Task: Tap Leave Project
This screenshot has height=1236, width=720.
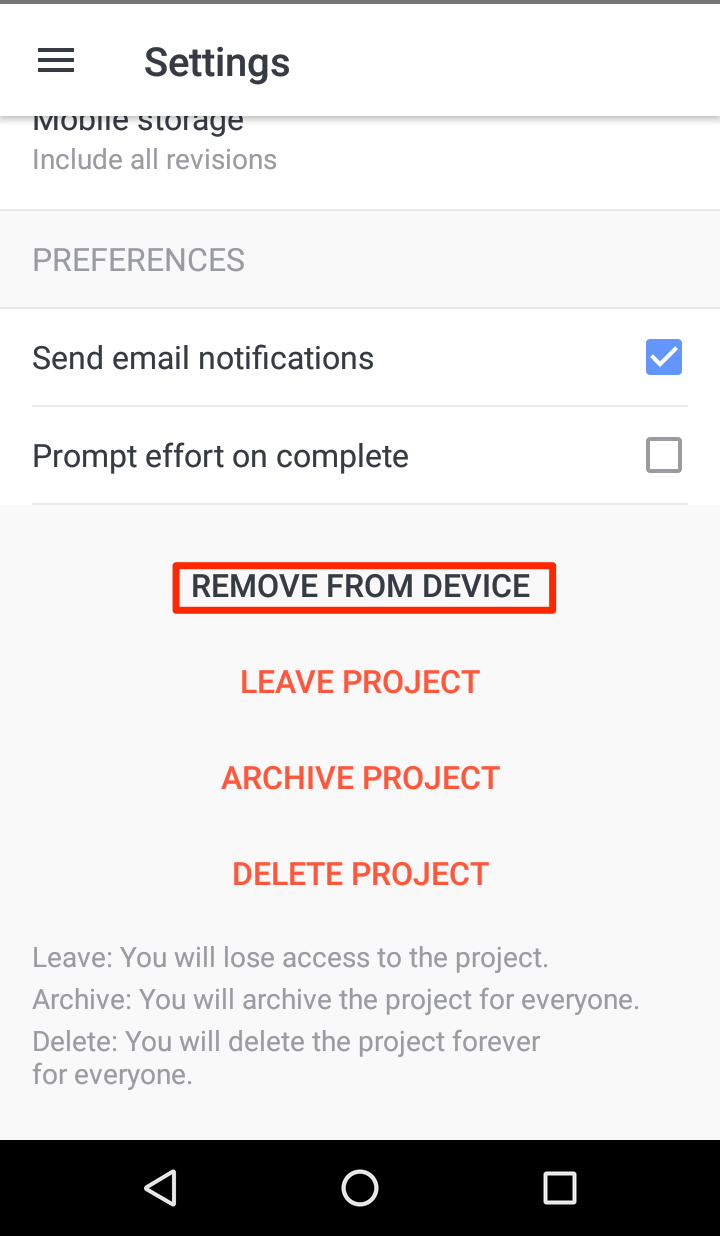Action: pos(360,682)
